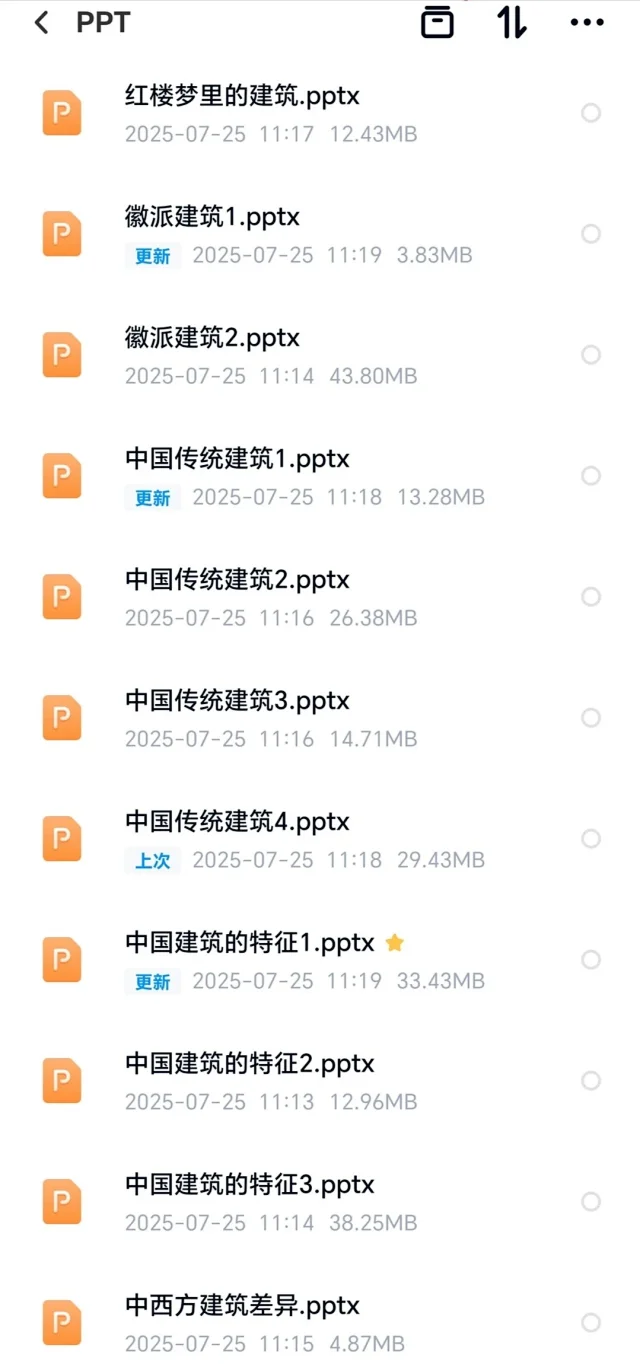
Task: Select the circle beside 徽派建筑2.pptx
Action: click(591, 355)
